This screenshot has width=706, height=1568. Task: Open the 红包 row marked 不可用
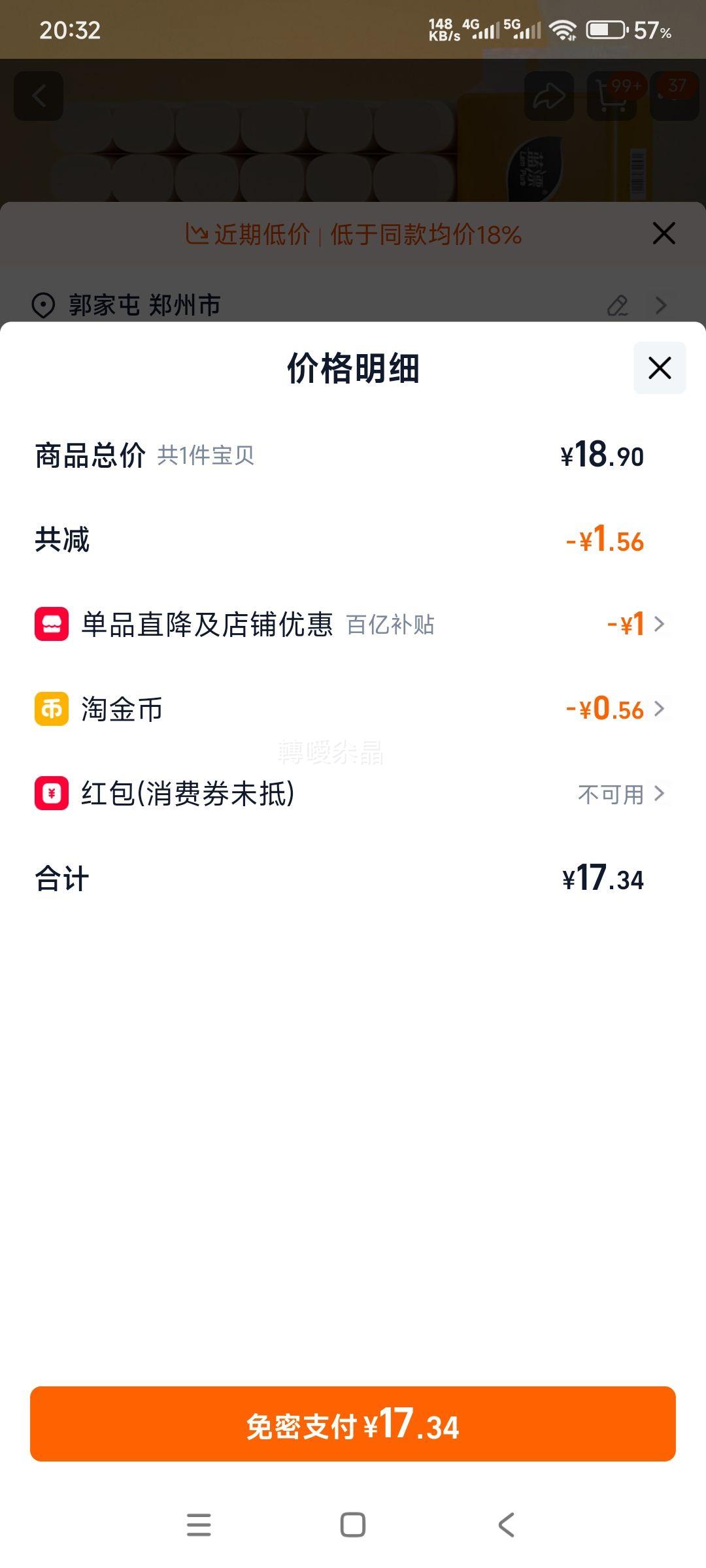tap(353, 794)
